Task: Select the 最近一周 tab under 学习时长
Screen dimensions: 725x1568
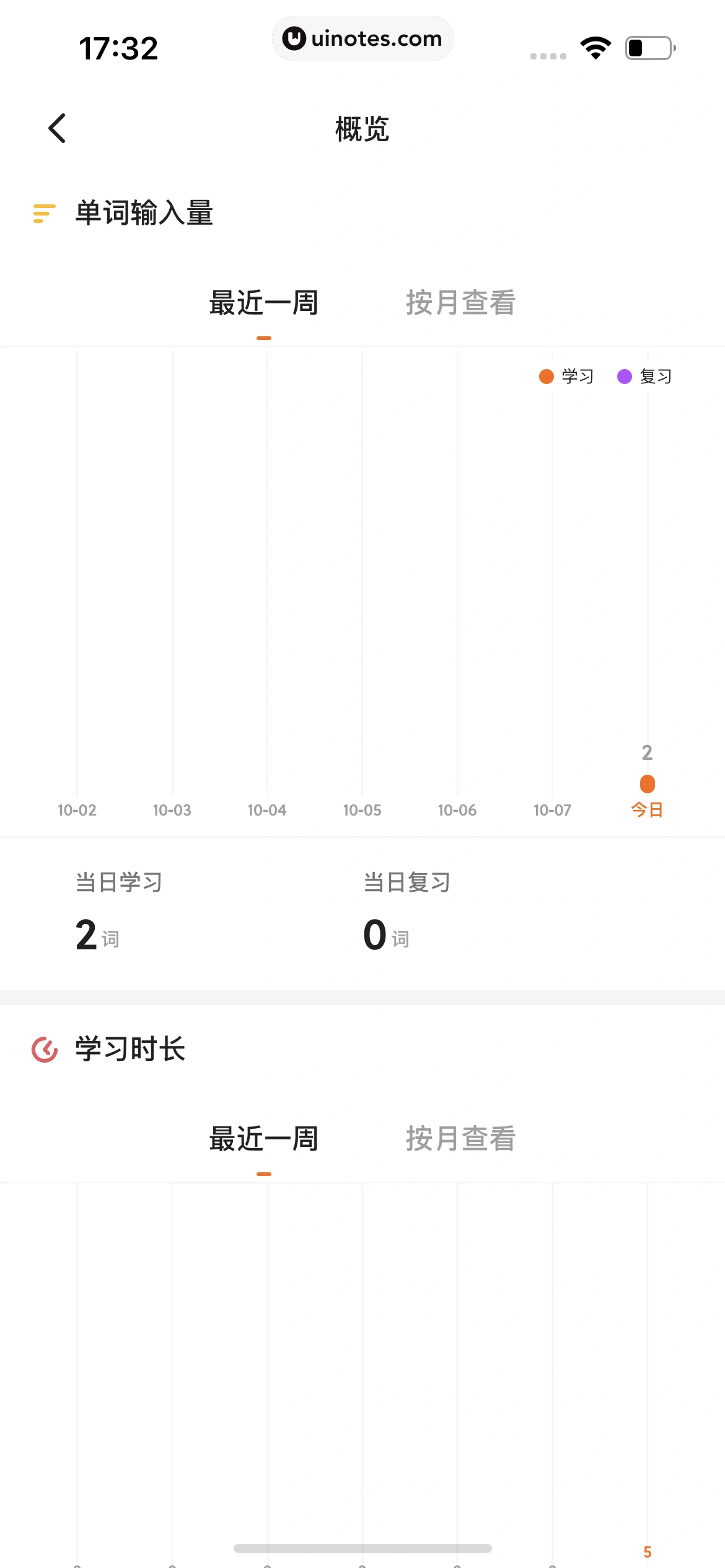Action: tap(263, 1138)
